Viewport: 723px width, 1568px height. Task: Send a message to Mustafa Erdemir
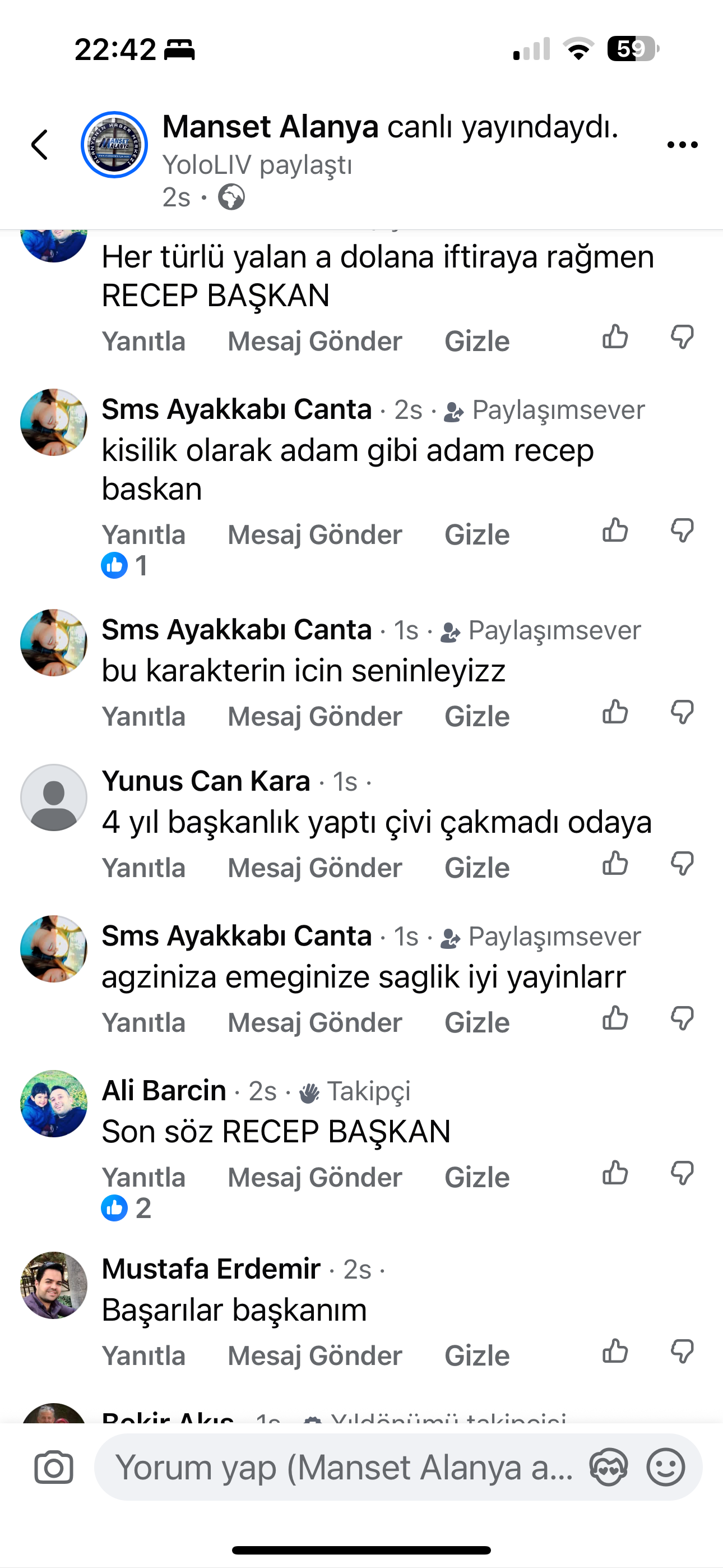click(x=314, y=1356)
